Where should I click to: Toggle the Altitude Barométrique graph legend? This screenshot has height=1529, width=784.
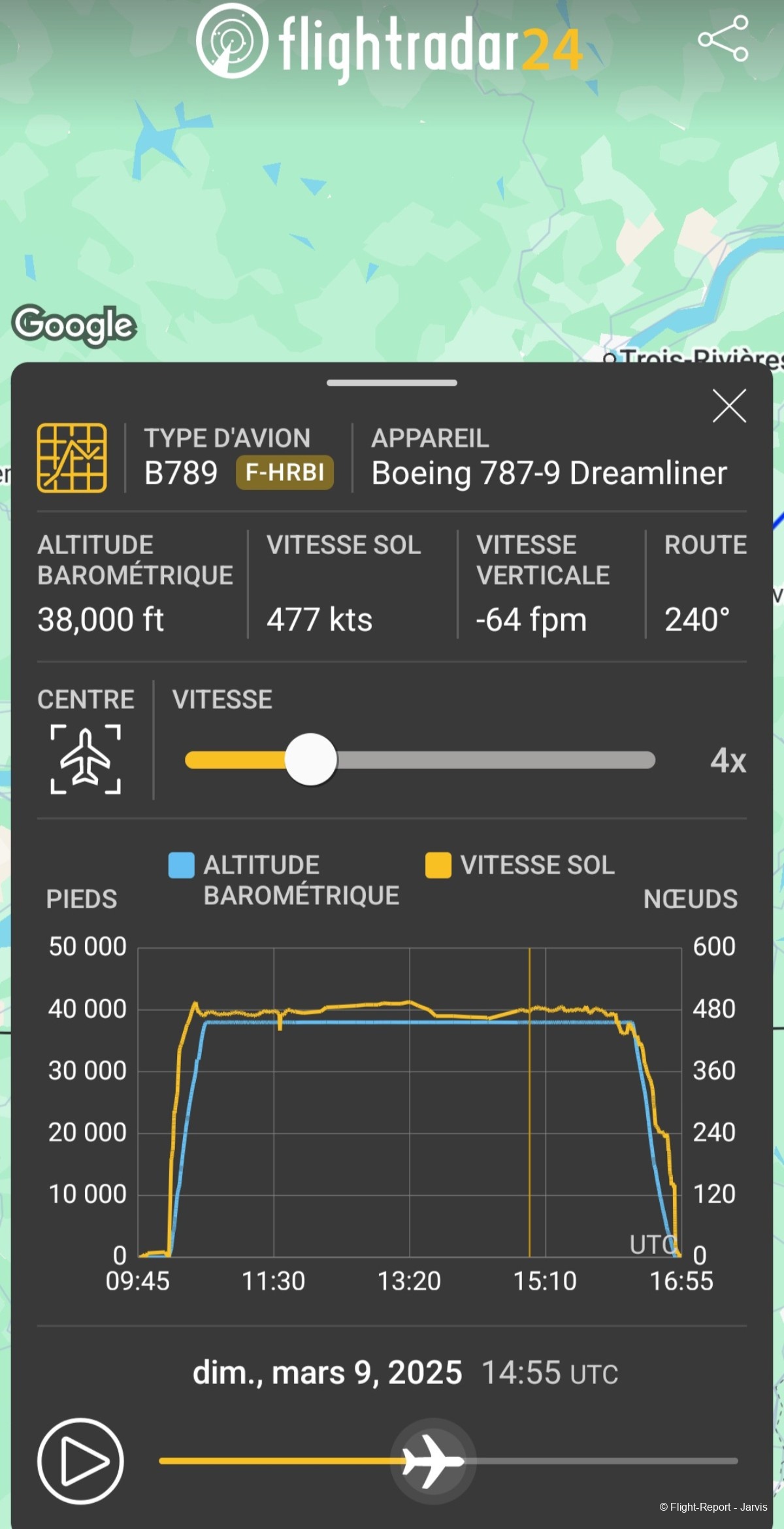click(x=284, y=880)
